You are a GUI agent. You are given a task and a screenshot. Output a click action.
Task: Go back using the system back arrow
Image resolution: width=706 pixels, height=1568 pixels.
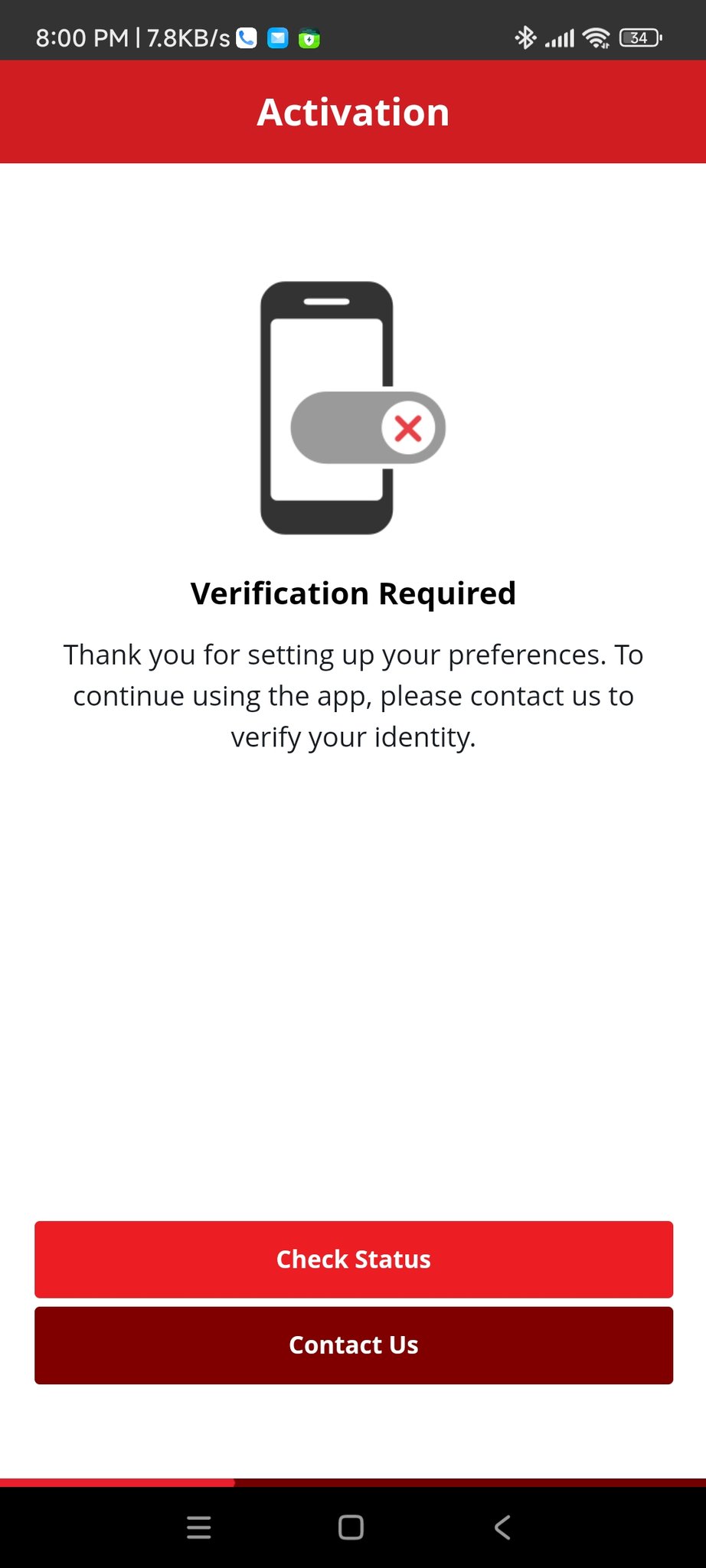click(x=502, y=1527)
